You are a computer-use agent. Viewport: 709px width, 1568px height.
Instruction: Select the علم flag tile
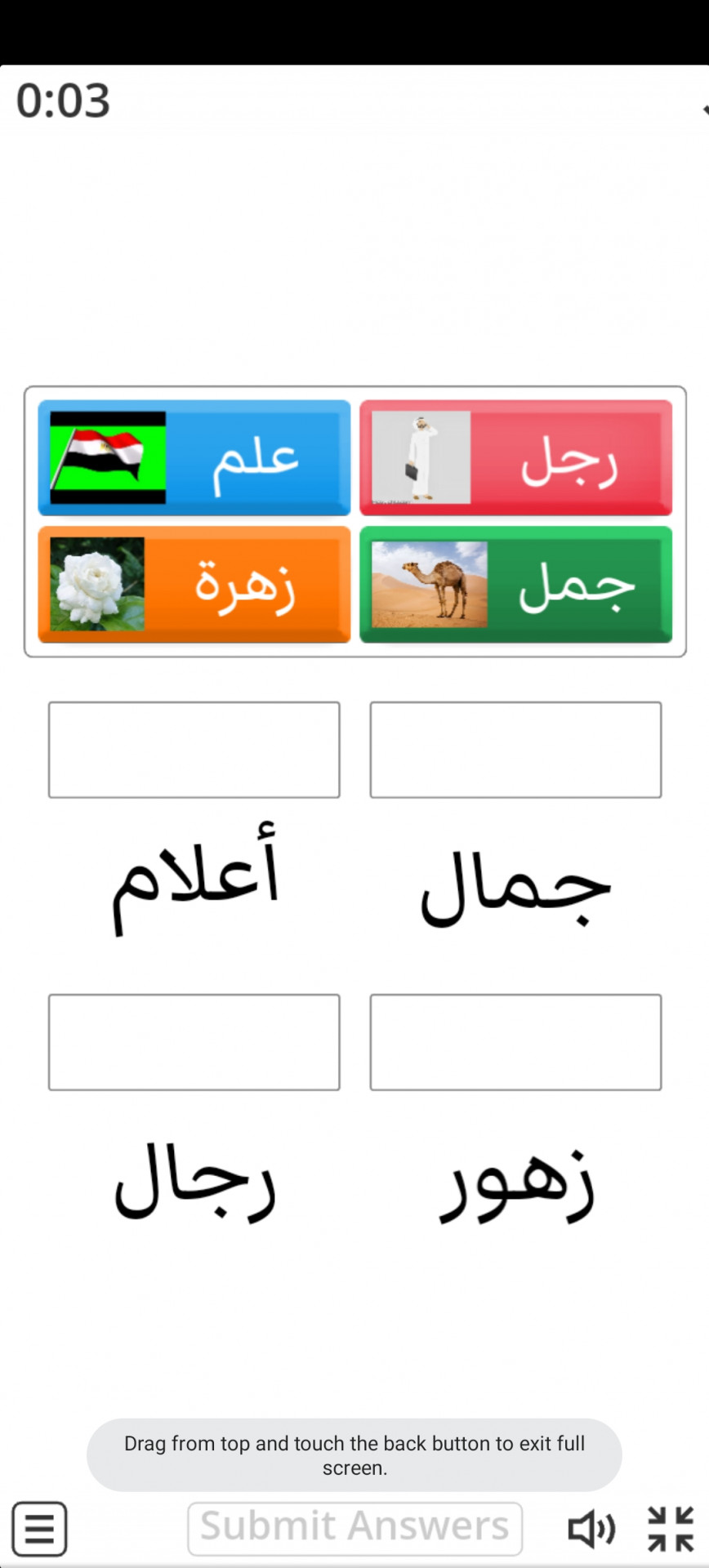[194, 457]
